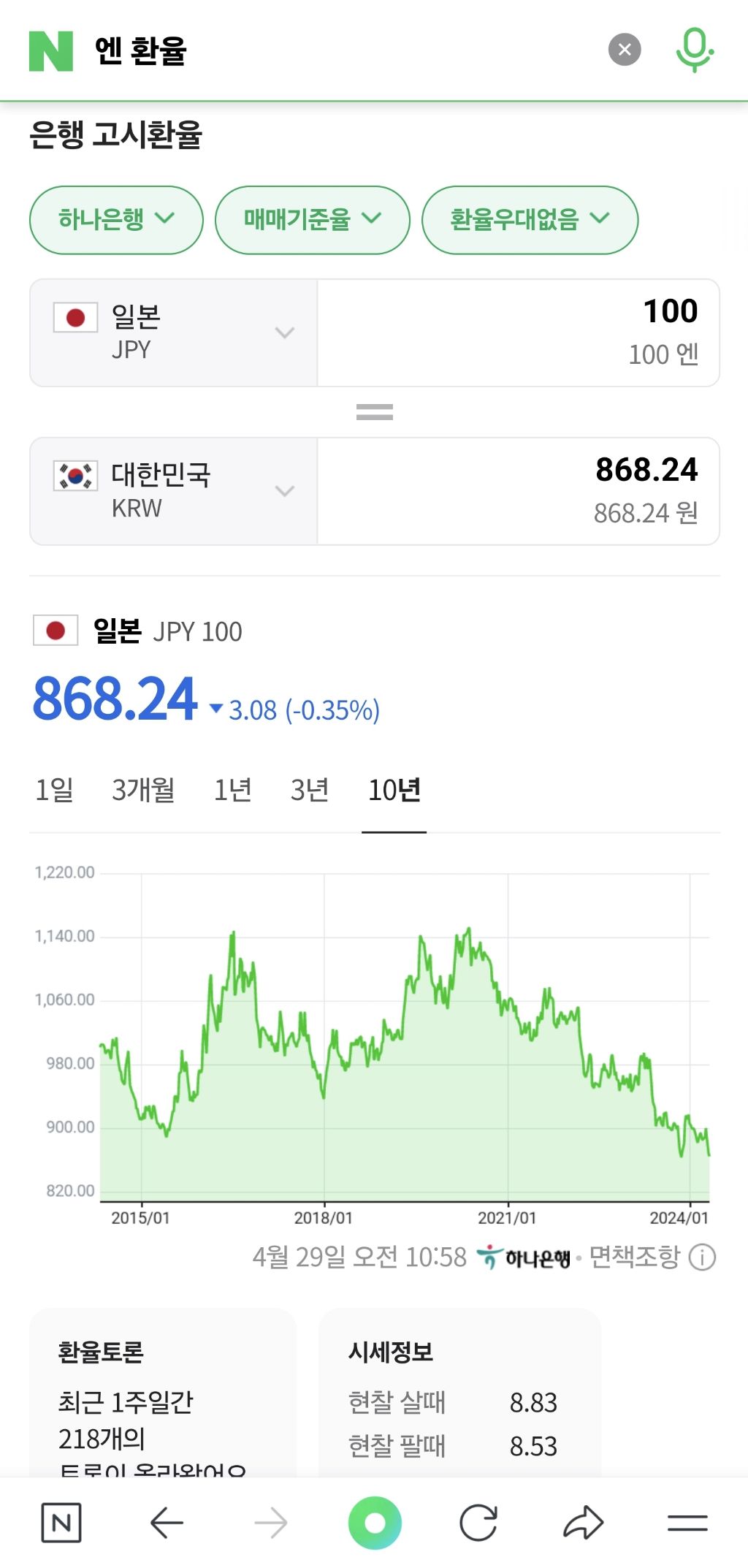
Task: Open the 매매기준율 rate type dropdown
Action: pos(313,219)
